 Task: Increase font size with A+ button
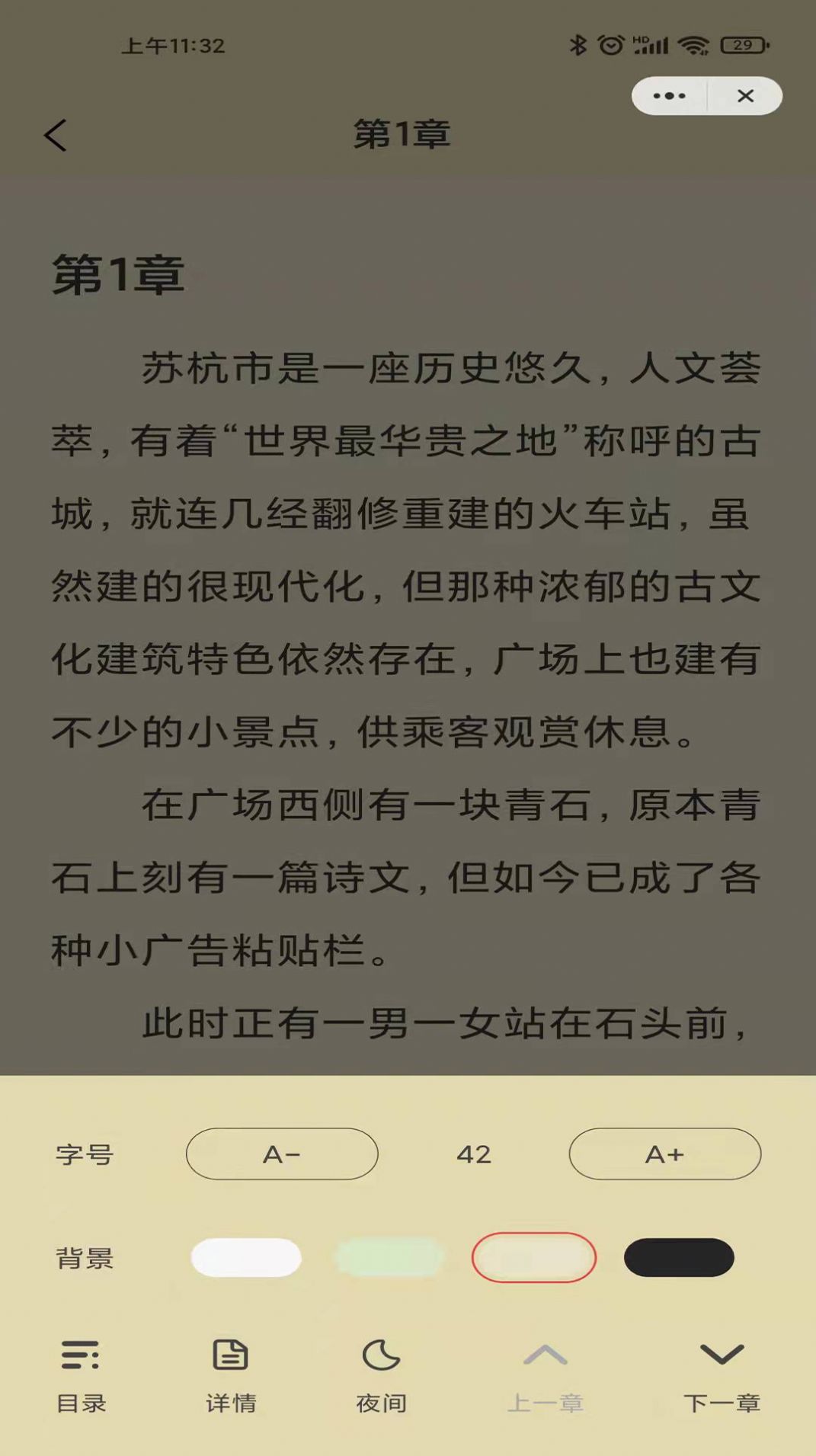click(664, 1154)
